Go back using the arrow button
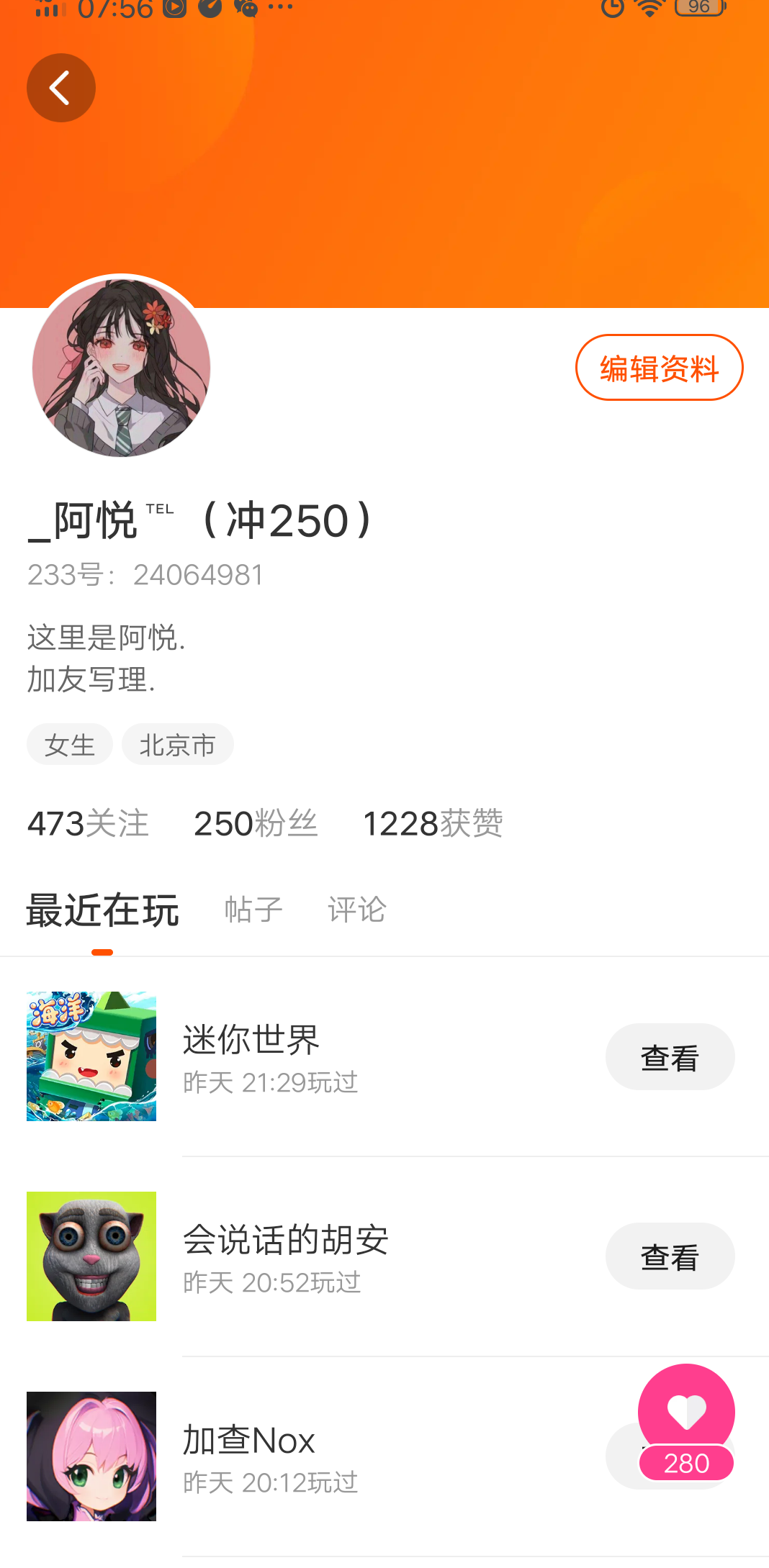The width and height of the screenshot is (769, 1568). tap(61, 88)
